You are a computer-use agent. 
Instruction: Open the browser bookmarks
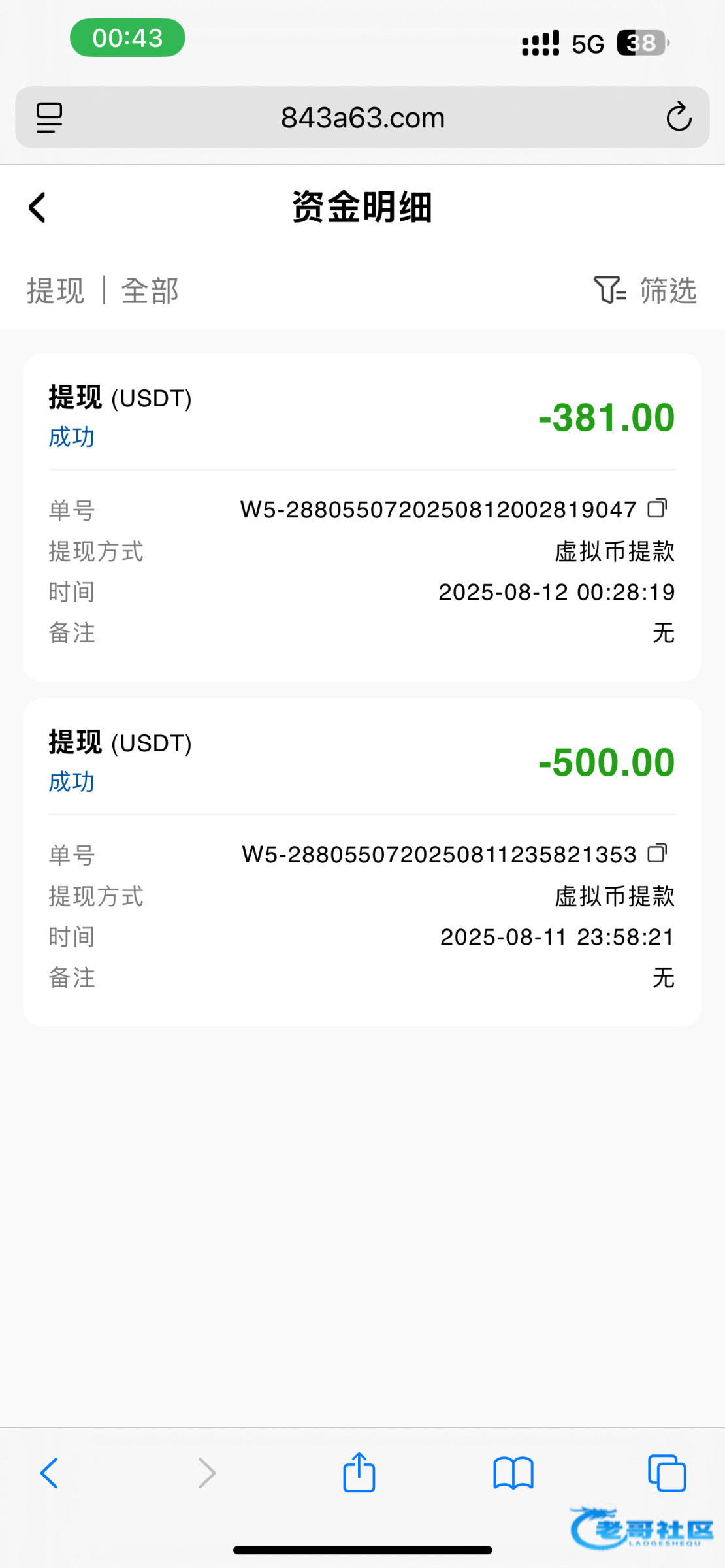pyautogui.click(x=513, y=1473)
